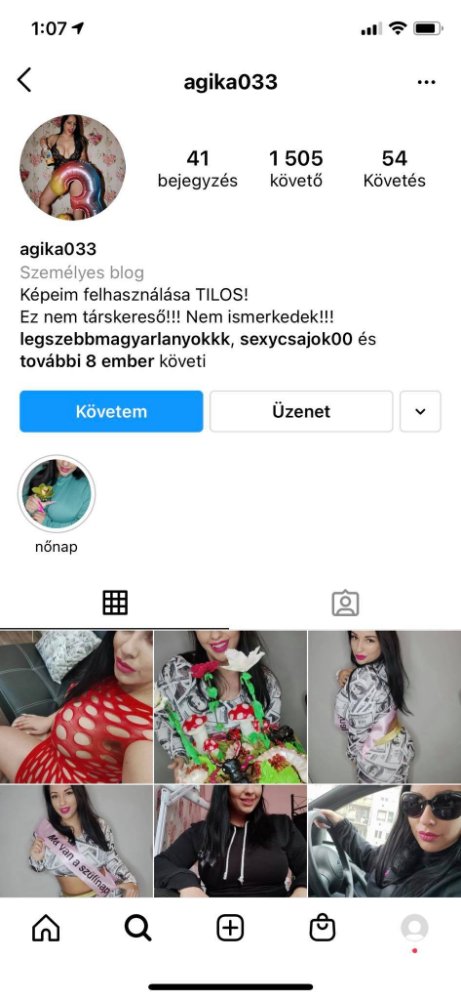Viewport: 461px width, 1000px height.
Task: Open the mushroom cake post
Action: pyautogui.click(x=230, y=707)
